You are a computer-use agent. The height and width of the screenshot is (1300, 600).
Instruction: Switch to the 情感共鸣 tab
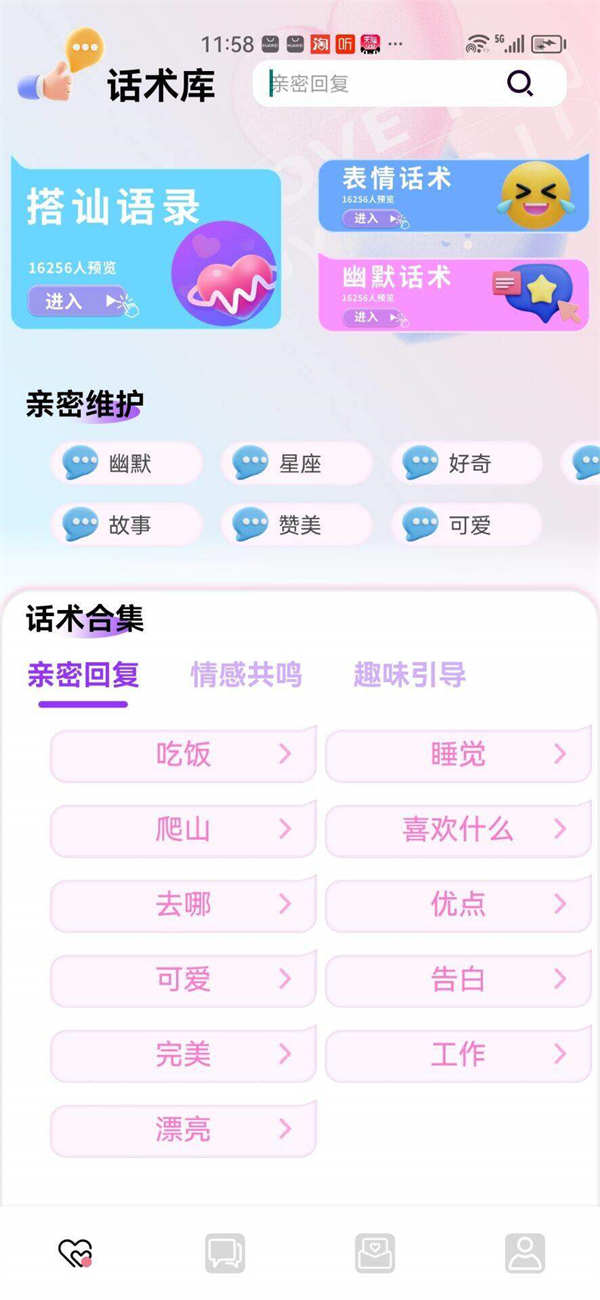246,675
